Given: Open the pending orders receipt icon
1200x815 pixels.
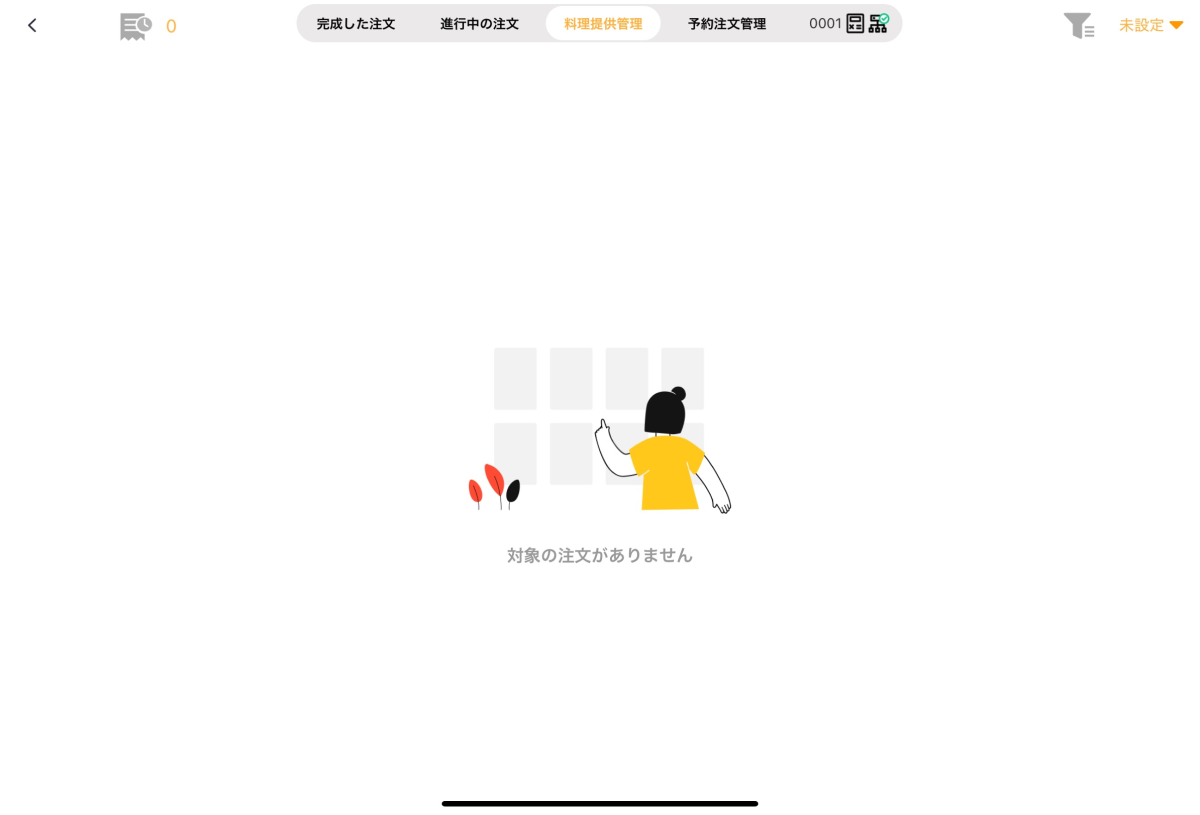Looking at the screenshot, I should [136, 26].
